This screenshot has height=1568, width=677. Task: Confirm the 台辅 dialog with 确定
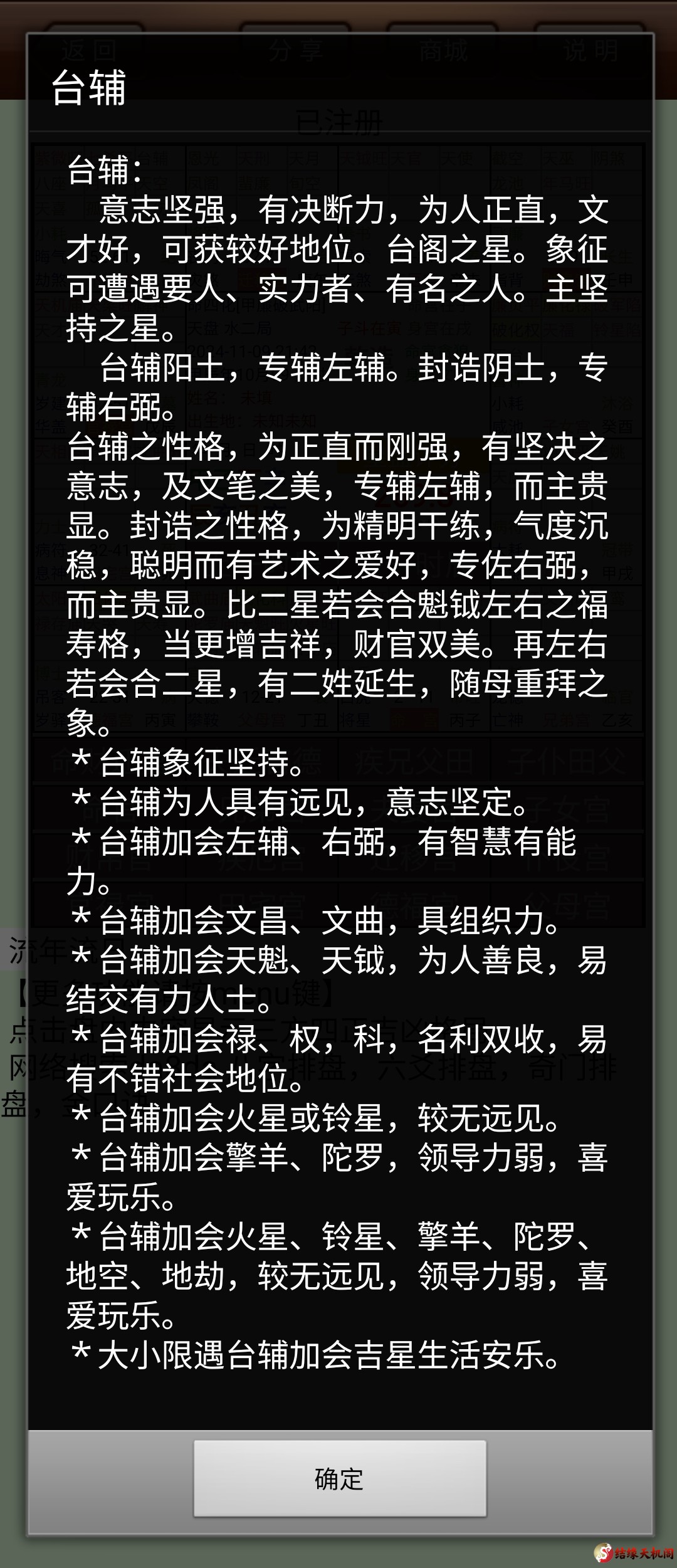point(339,1479)
